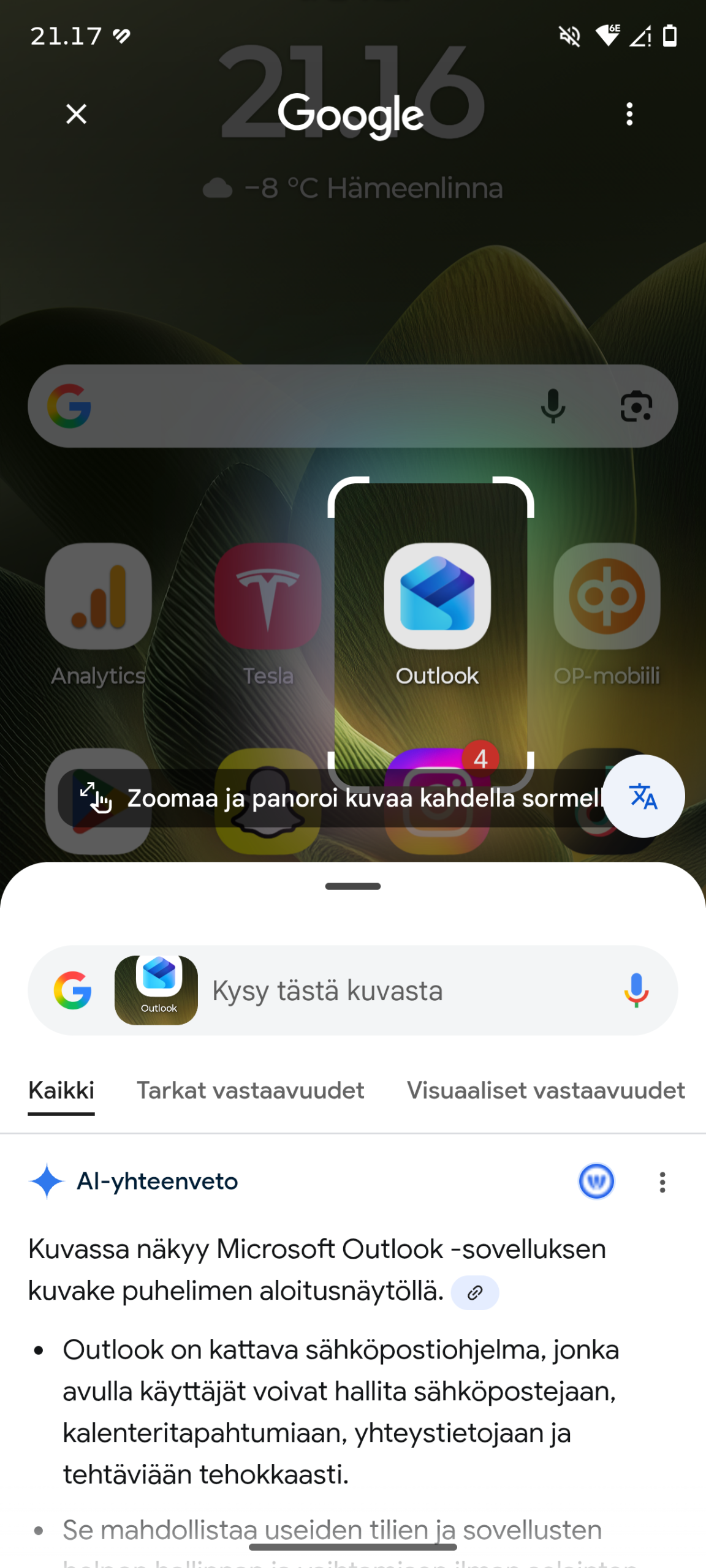This screenshot has width=706, height=1568.
Task: Select the Kaikki tab
Action: pos(61,1090)
